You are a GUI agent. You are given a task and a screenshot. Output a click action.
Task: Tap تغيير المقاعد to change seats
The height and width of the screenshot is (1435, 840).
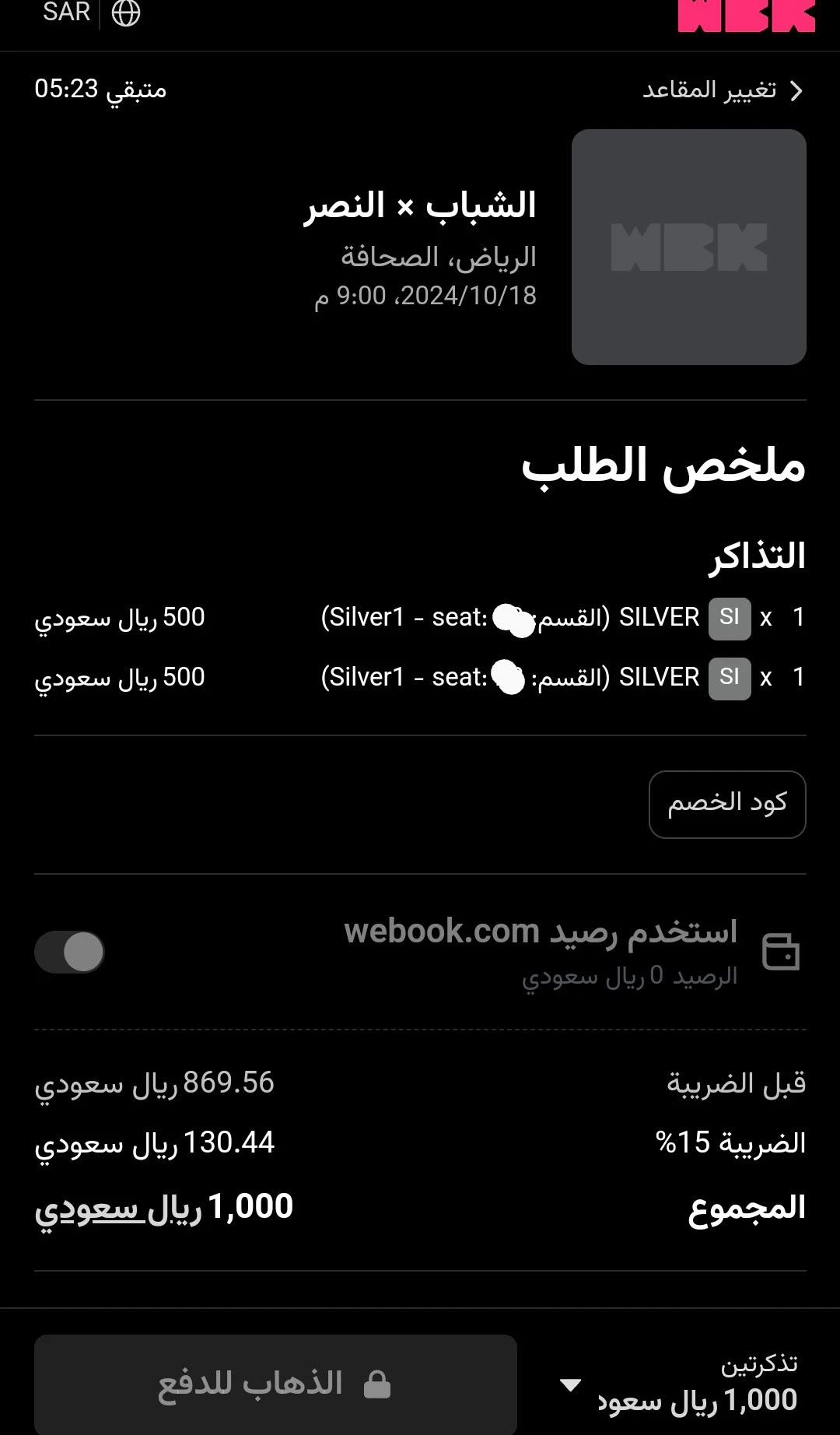723,90
